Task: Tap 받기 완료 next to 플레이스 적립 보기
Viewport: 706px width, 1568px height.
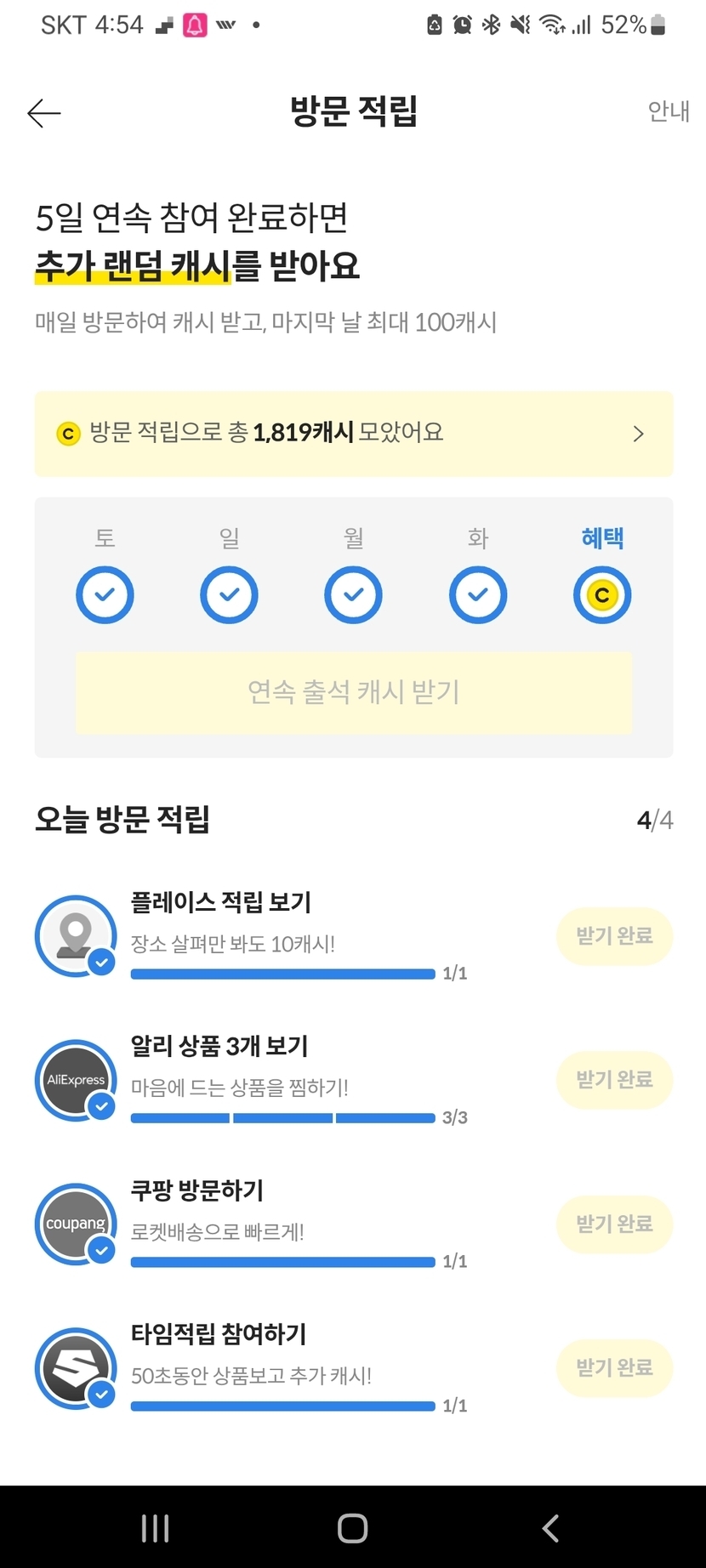Action: tap(615, 936)
